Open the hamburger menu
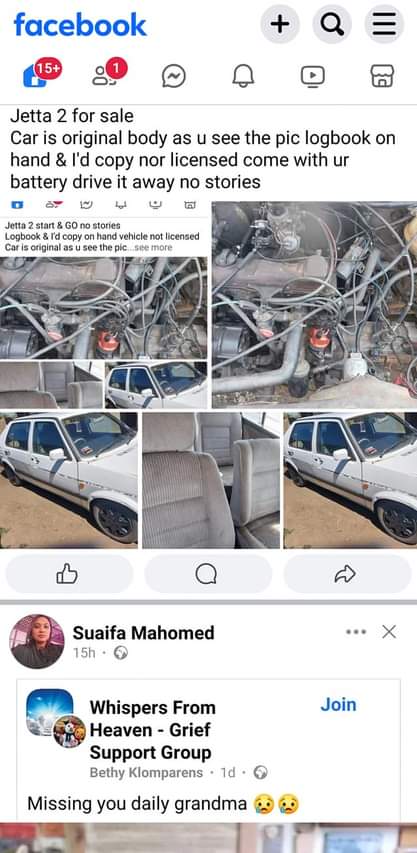 [x=384, y=24]
